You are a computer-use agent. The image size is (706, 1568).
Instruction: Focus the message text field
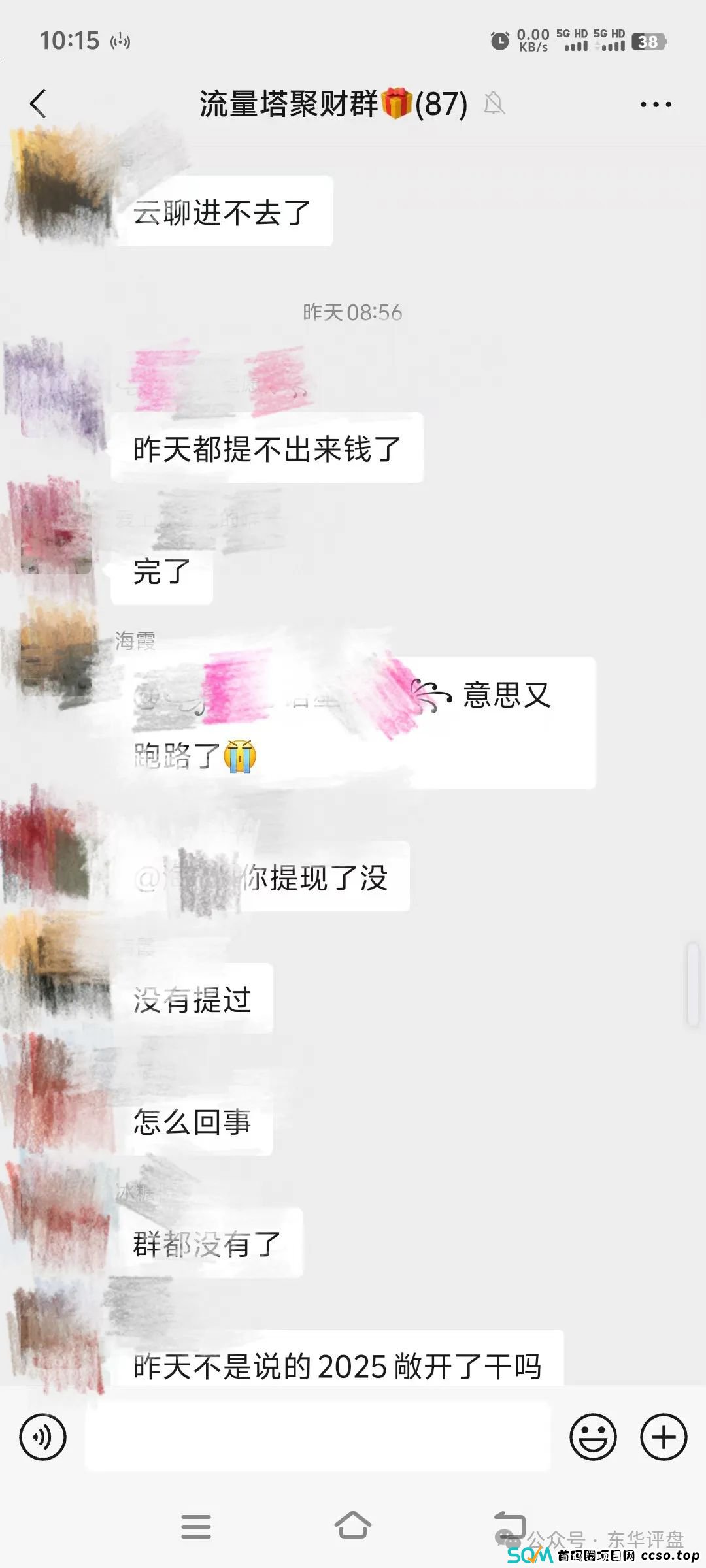coord(318,1437)
